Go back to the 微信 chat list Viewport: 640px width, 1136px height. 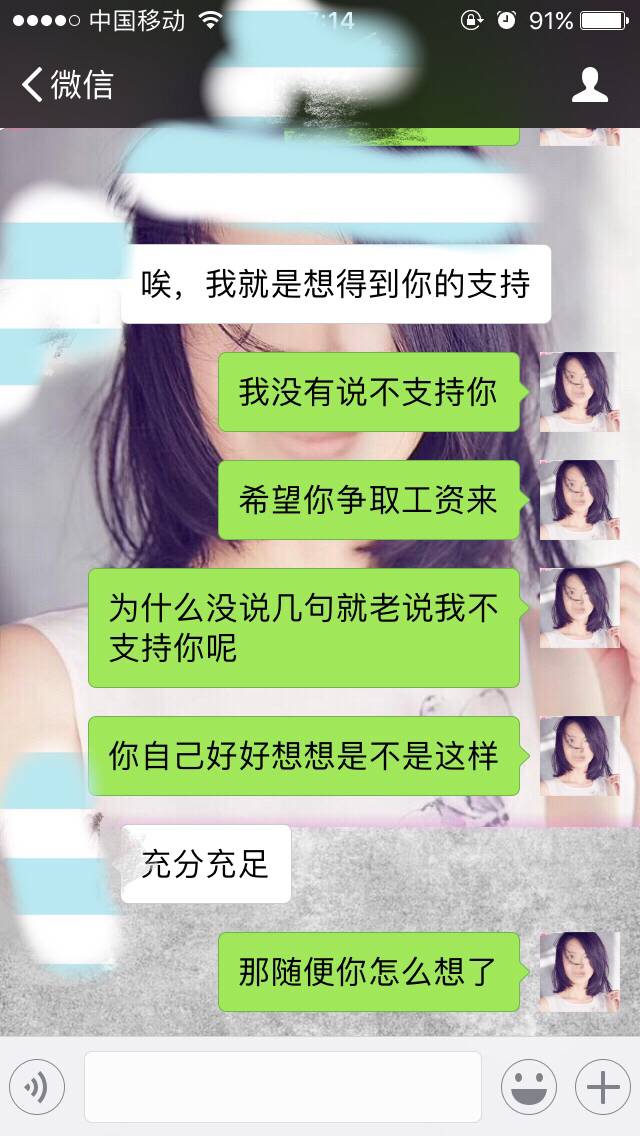tap(66, 85)
